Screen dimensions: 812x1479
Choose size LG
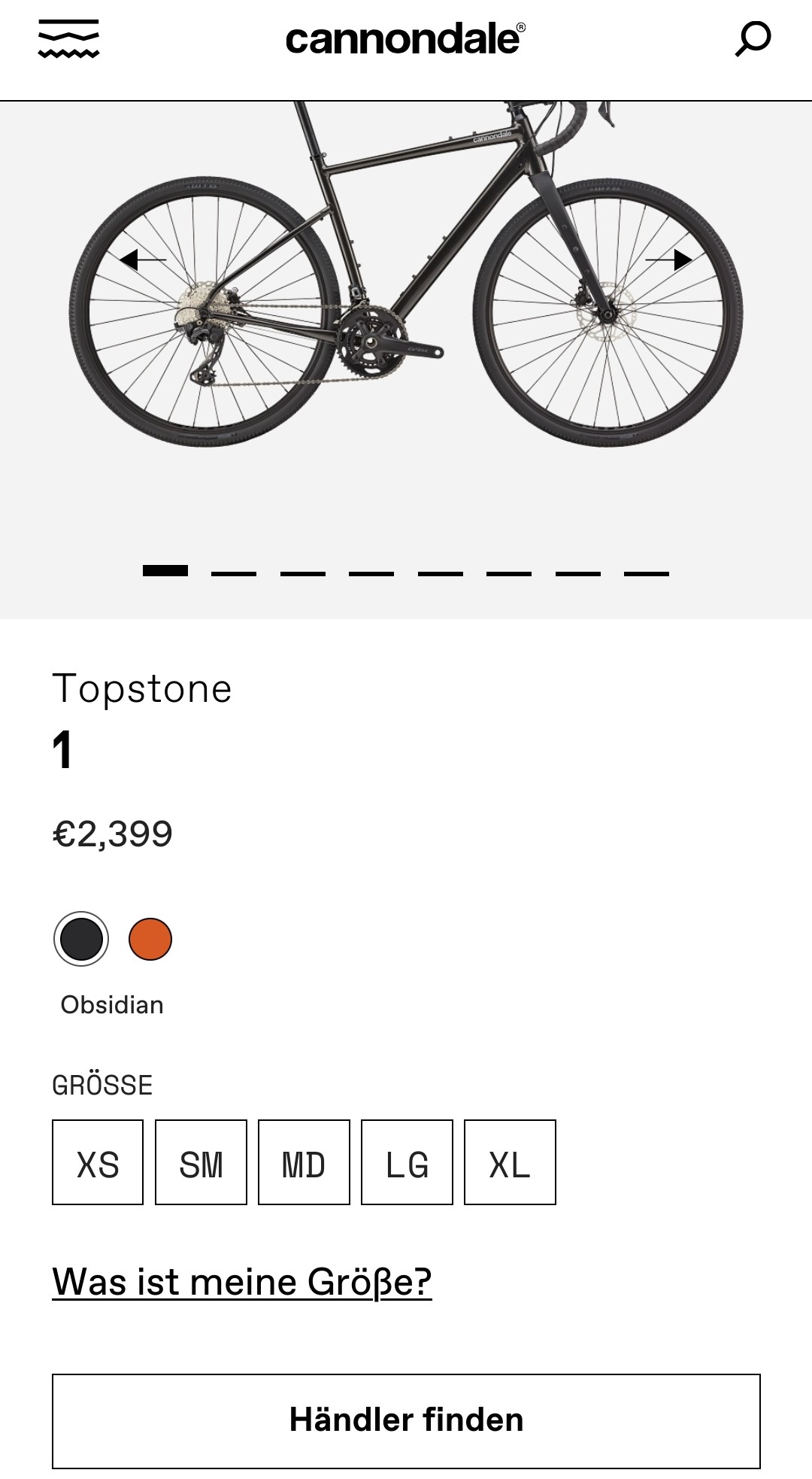407,1162
